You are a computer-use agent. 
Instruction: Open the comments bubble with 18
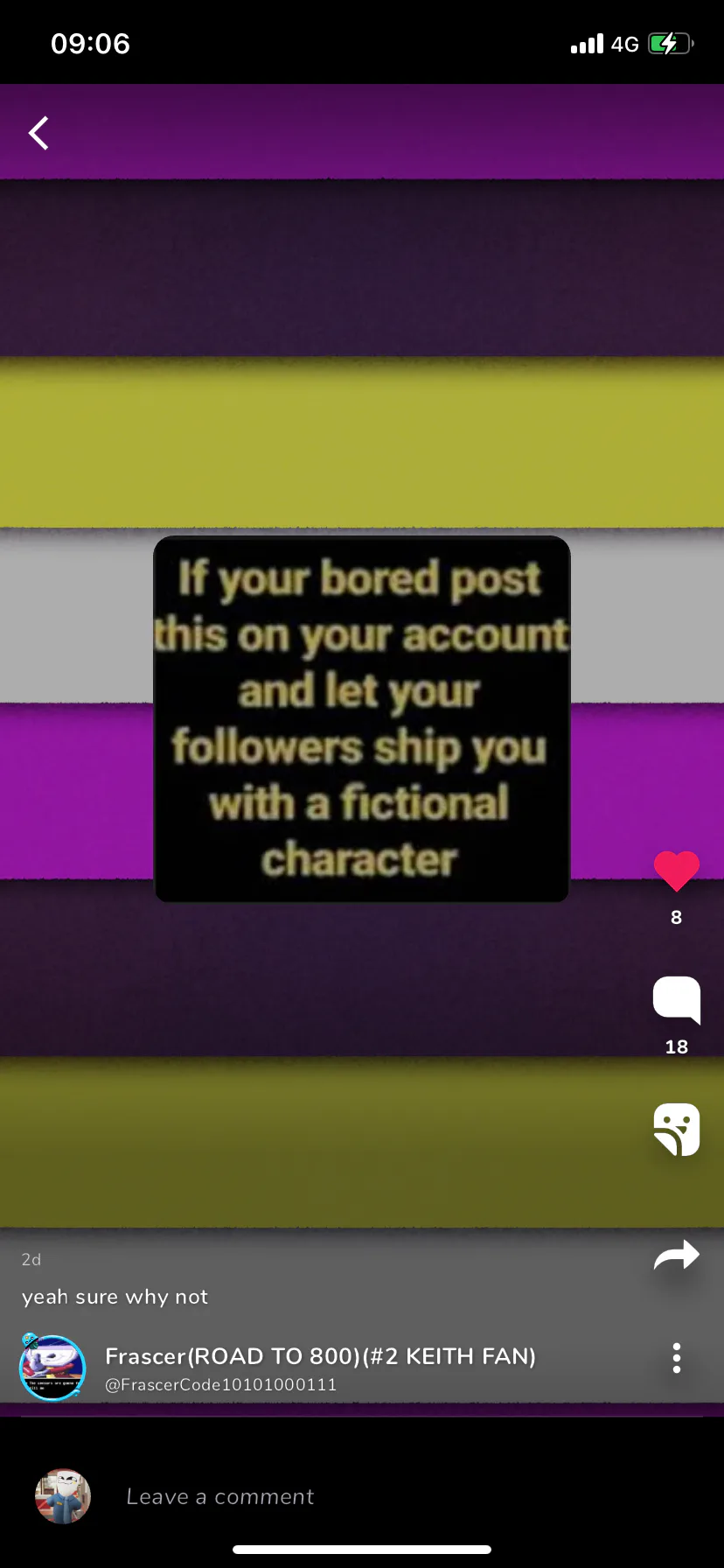677,999
